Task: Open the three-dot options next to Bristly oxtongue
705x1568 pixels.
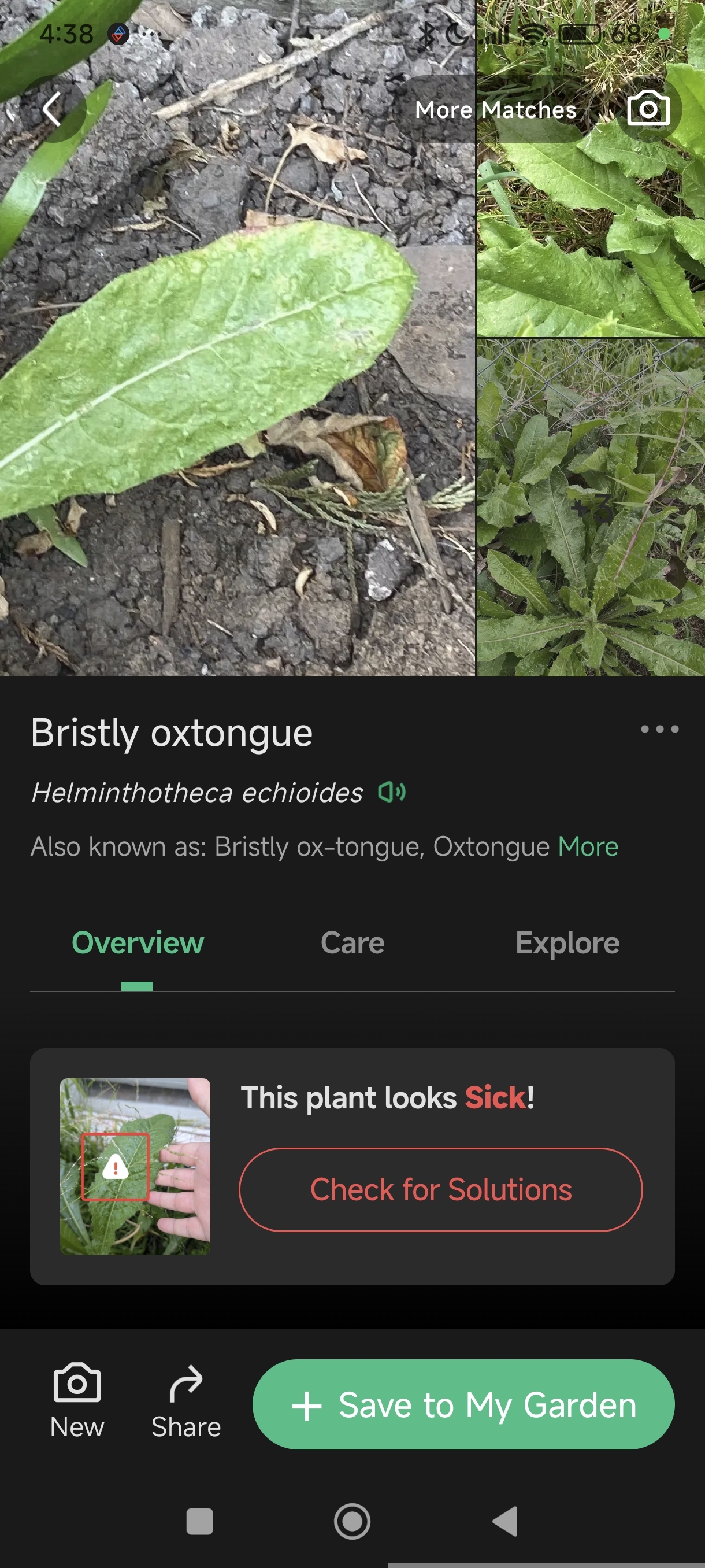Action: click(659, 728)
